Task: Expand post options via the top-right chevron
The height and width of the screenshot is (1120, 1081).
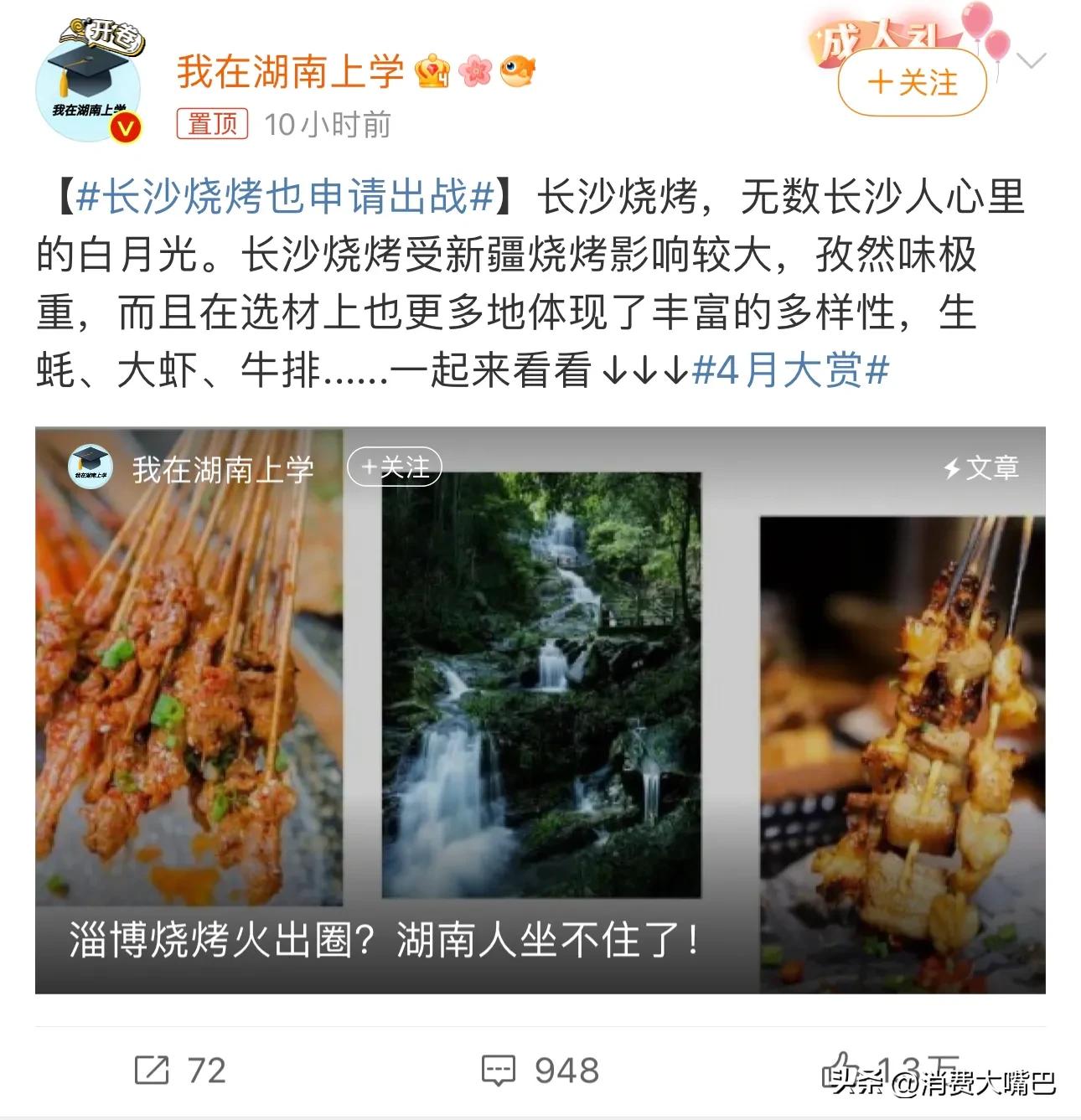Action: tap(1032, 60)
